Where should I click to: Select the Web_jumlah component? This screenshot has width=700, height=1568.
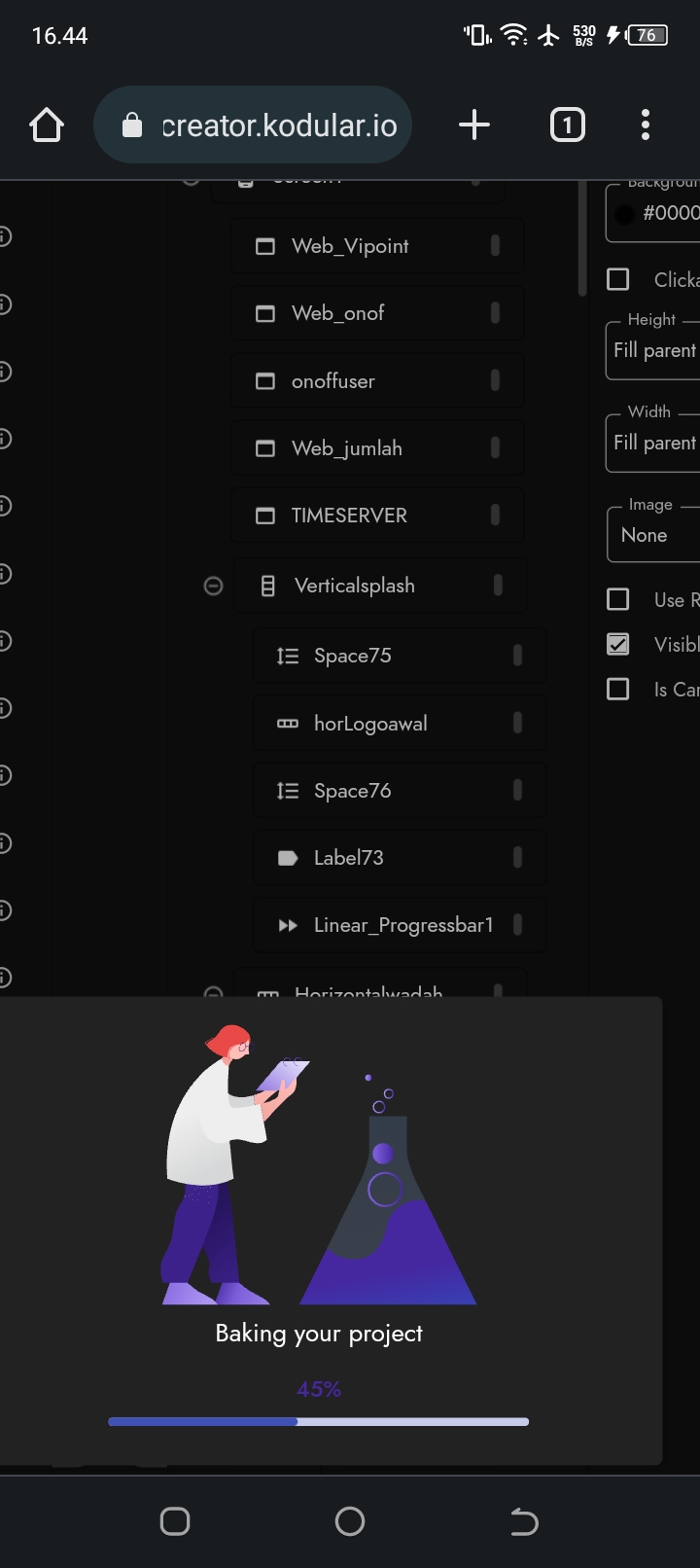point(346,448)
